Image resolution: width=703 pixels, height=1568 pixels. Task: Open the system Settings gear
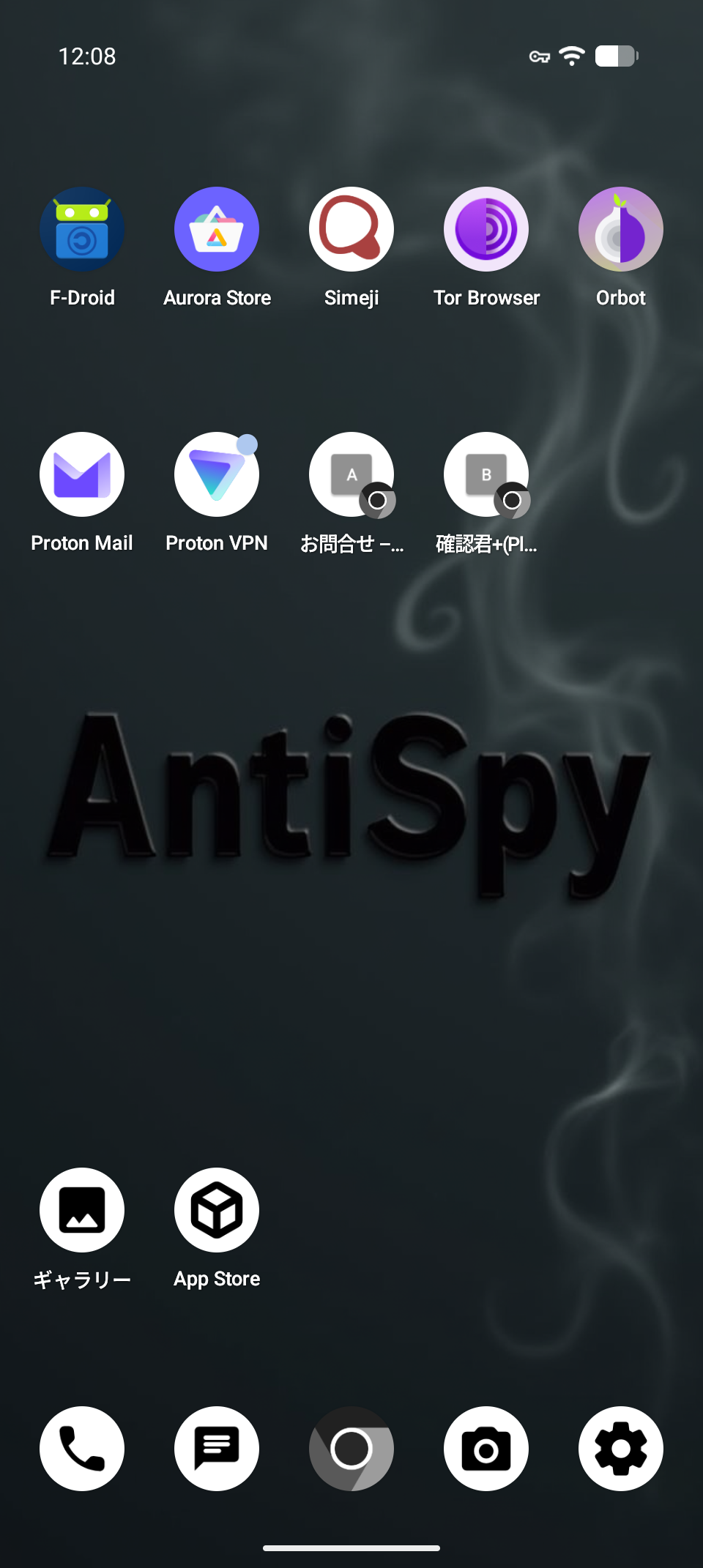coord(621,1448)
